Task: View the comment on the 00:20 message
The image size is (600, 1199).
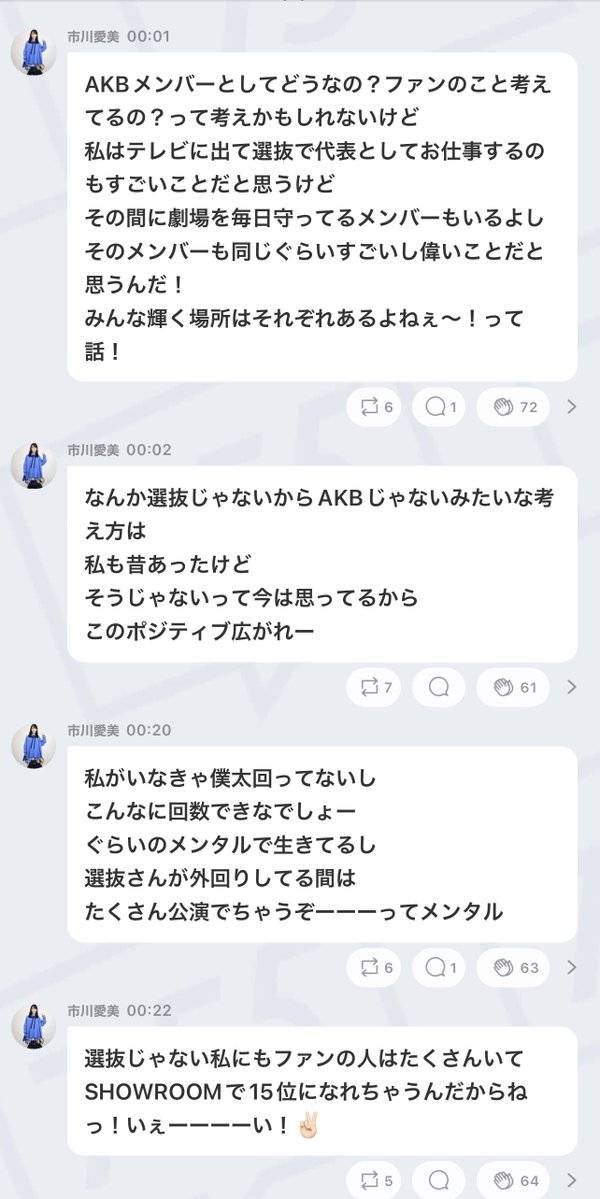Action: [x=440, y=967]
